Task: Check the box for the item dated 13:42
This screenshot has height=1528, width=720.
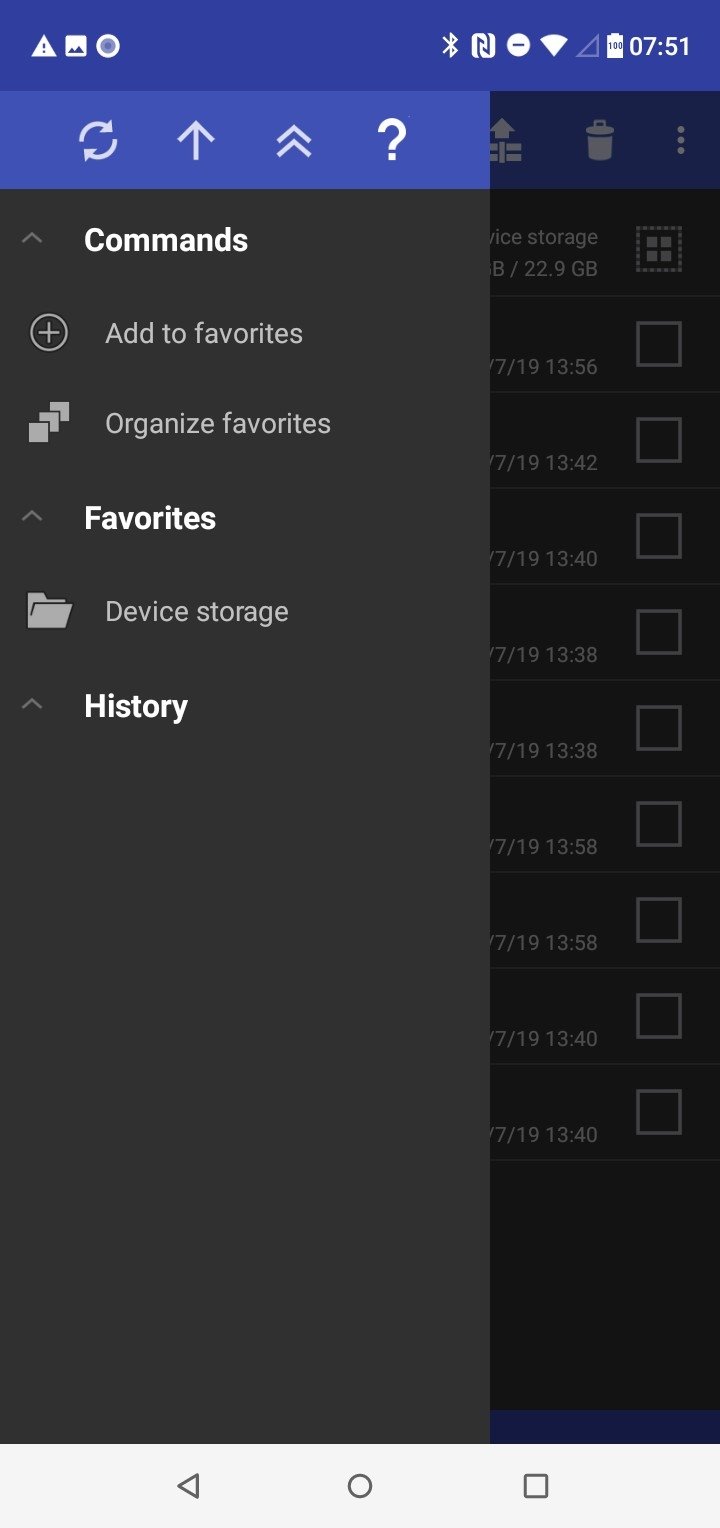Action: [659, 440]
